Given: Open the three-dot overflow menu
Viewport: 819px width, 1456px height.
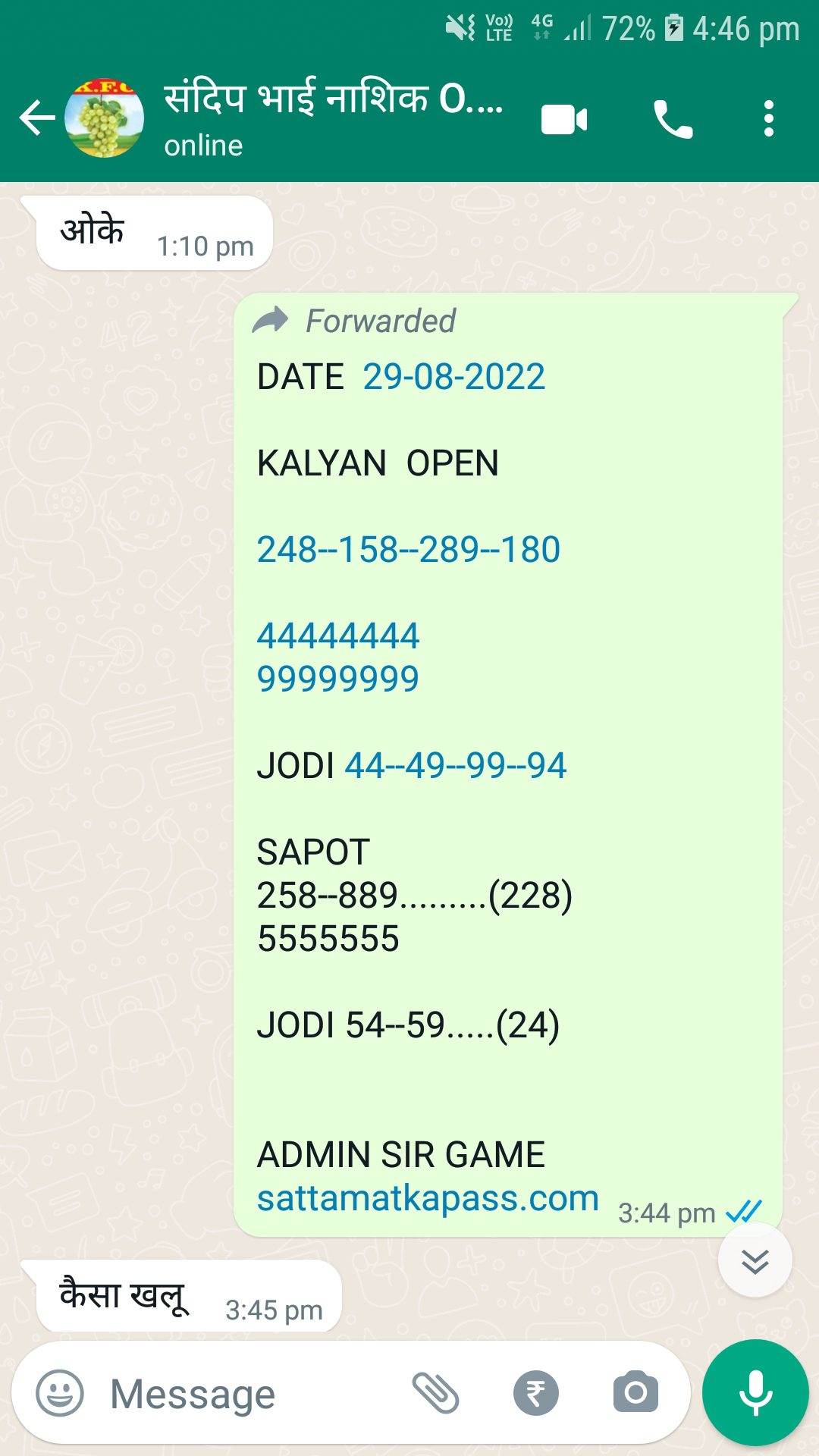Looking at the screenshot, I should click(x=769, y=119).
